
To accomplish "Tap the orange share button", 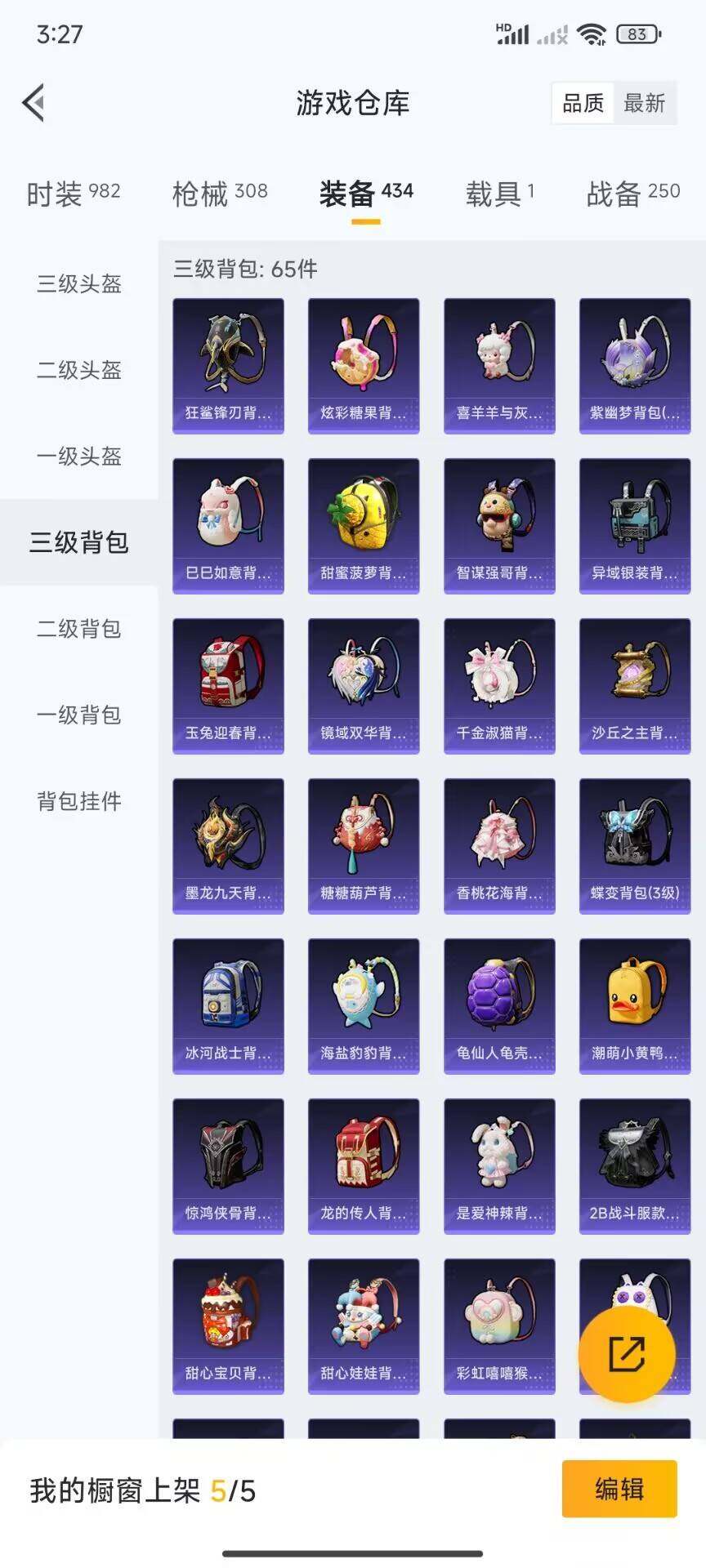I will (x=628, y=1354).
